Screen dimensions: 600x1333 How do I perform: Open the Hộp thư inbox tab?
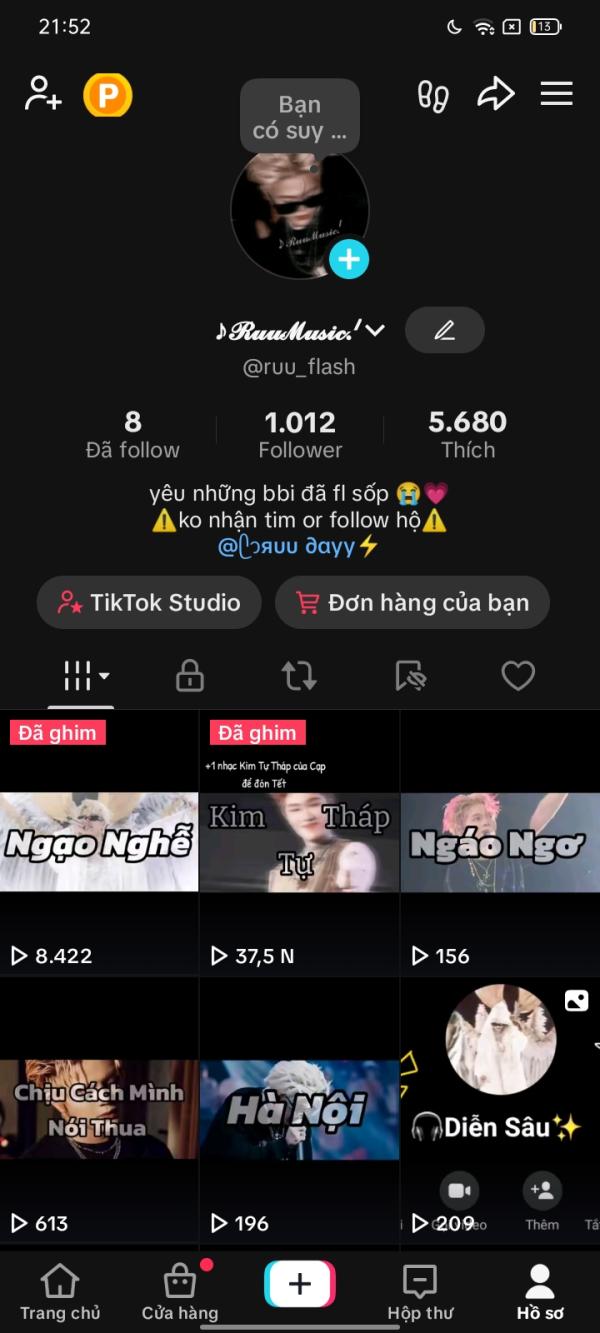(x=420, y=1291)
